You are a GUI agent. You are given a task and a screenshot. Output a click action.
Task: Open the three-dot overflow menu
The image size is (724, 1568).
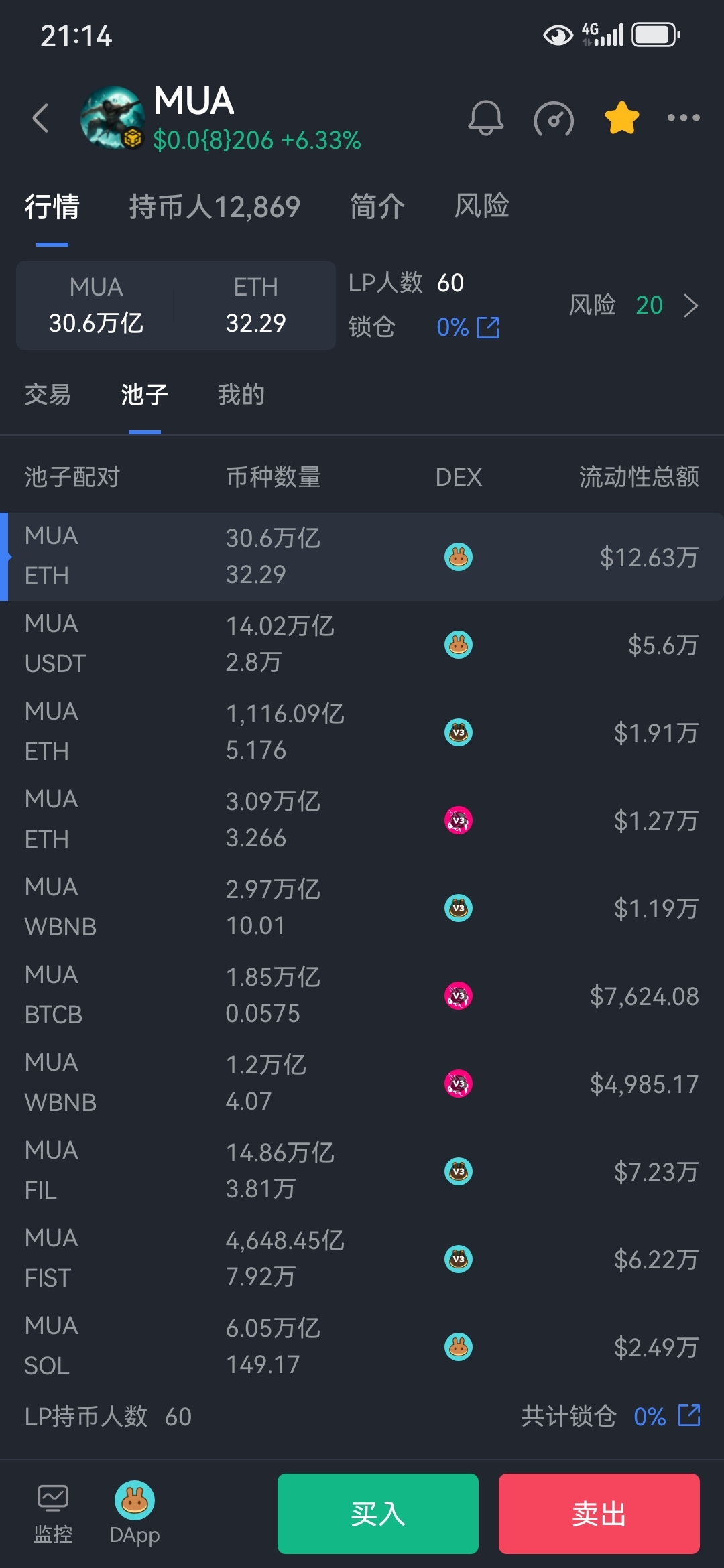coord(683,118)
